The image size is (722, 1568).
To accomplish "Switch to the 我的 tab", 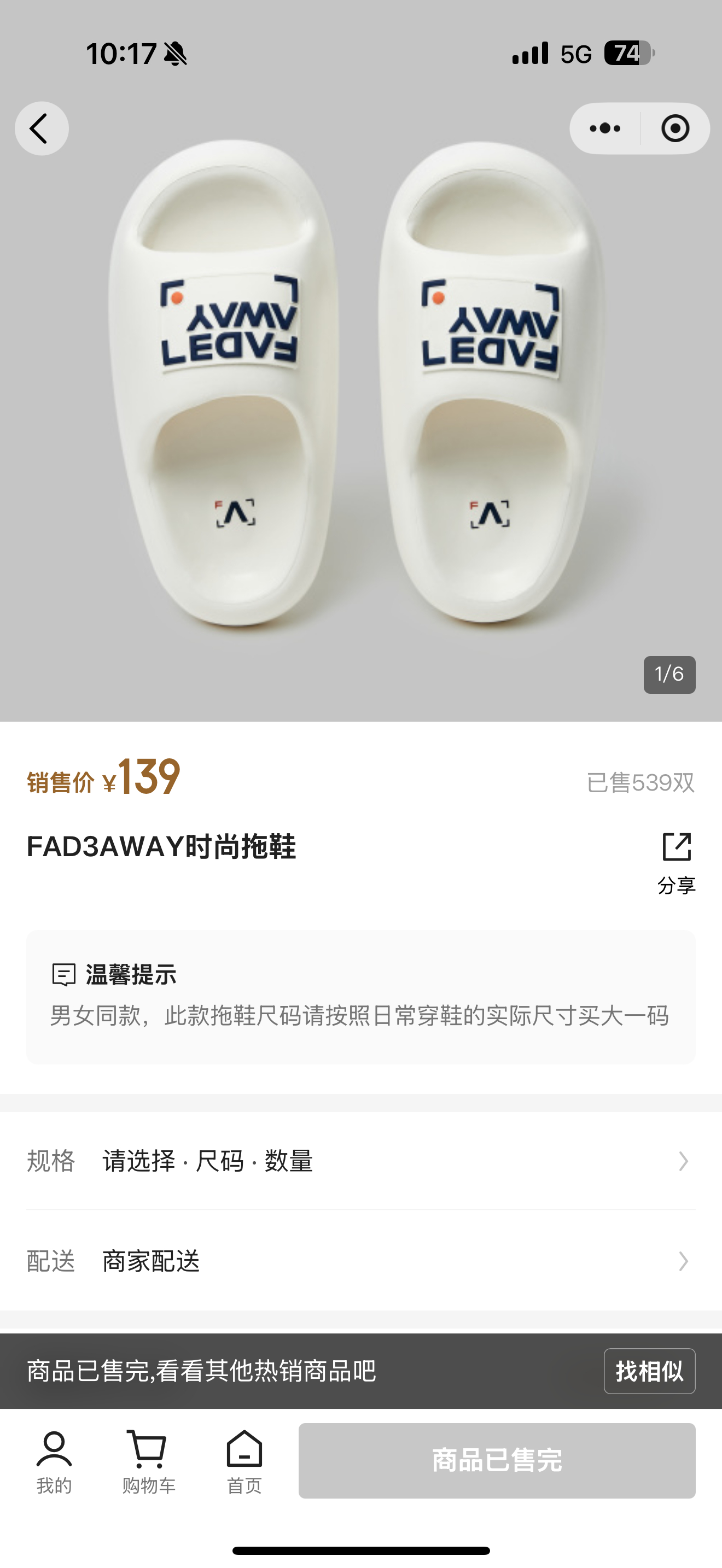I will 54,1464.
